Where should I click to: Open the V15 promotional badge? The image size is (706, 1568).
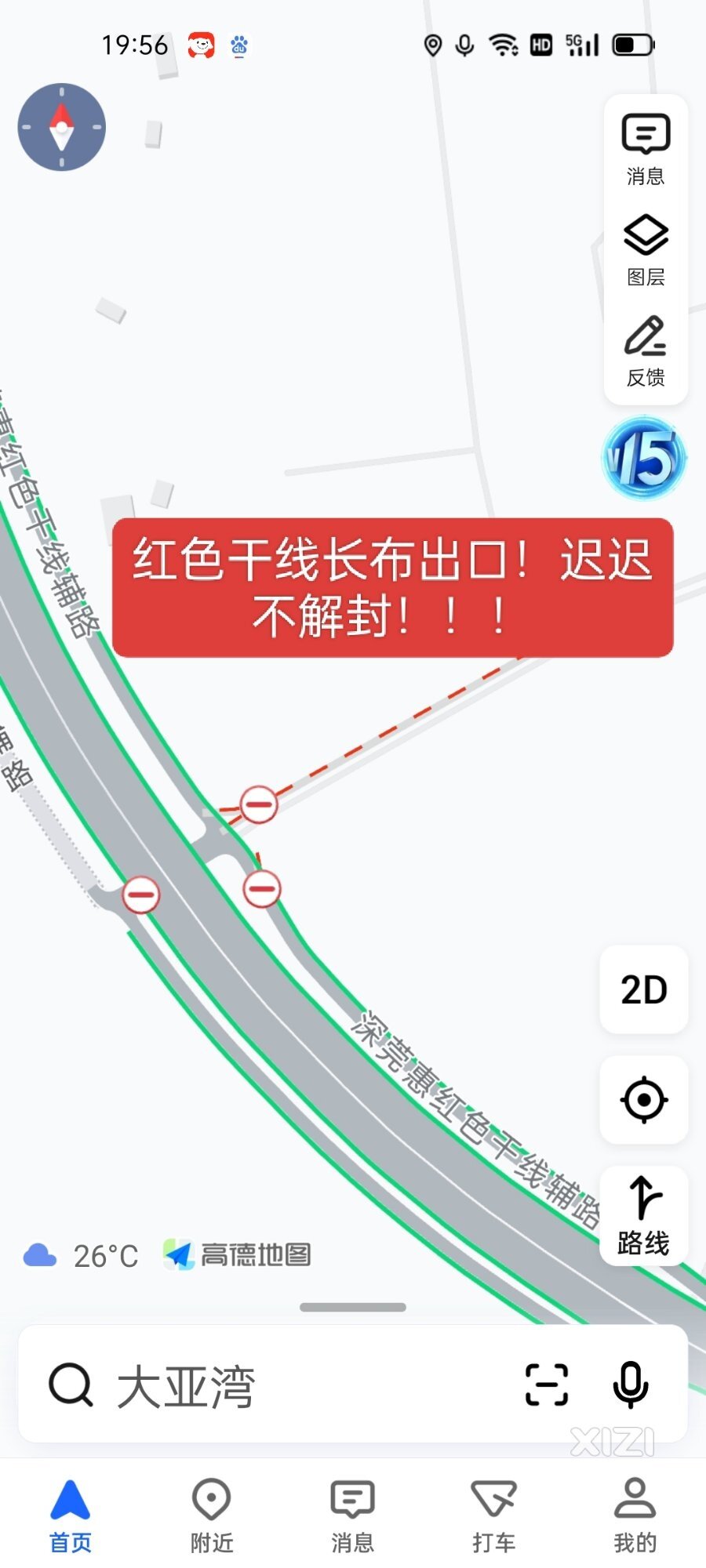click(x=644, y=459)
